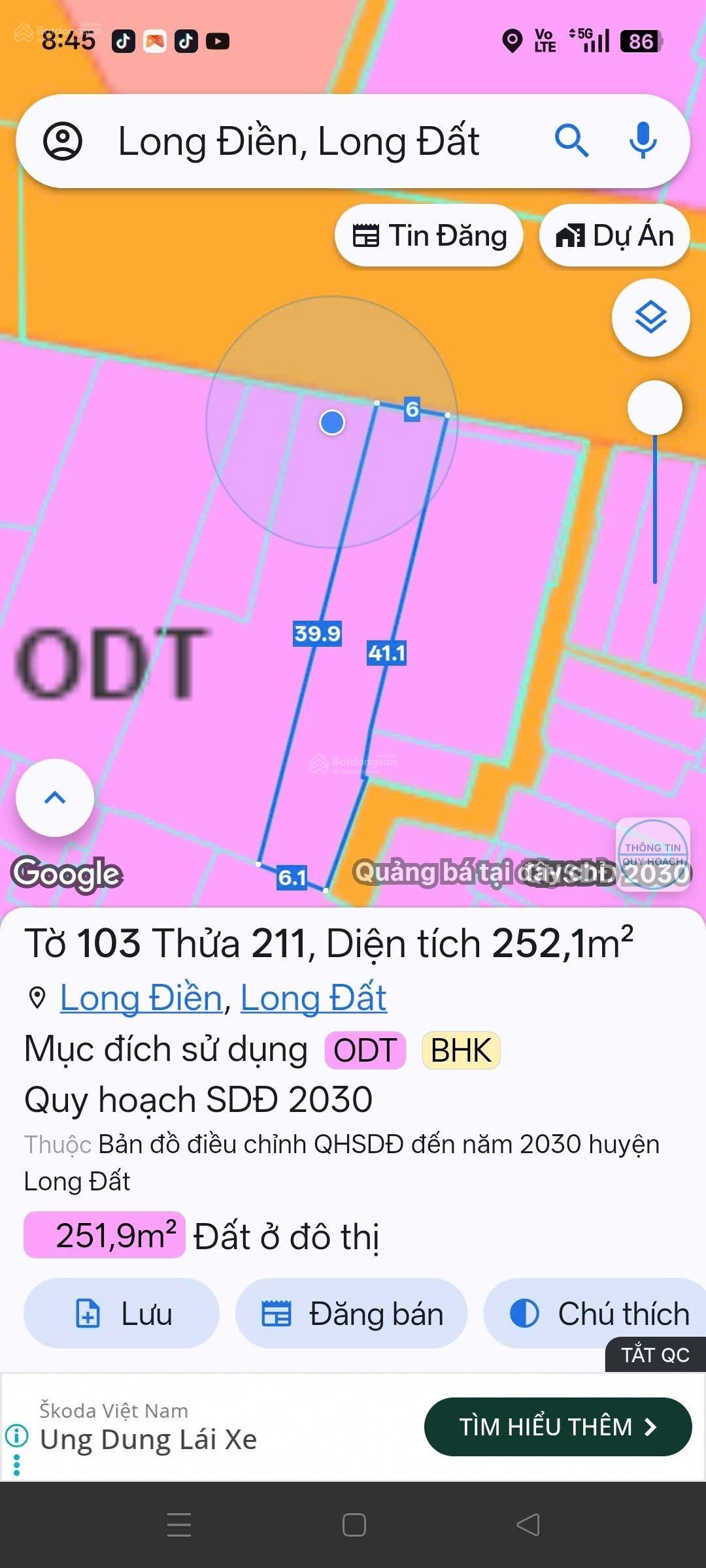The width and height of the screenshot is (706, 1568).
Task: Open the Long Điền location link
Action: click(141, 996)
